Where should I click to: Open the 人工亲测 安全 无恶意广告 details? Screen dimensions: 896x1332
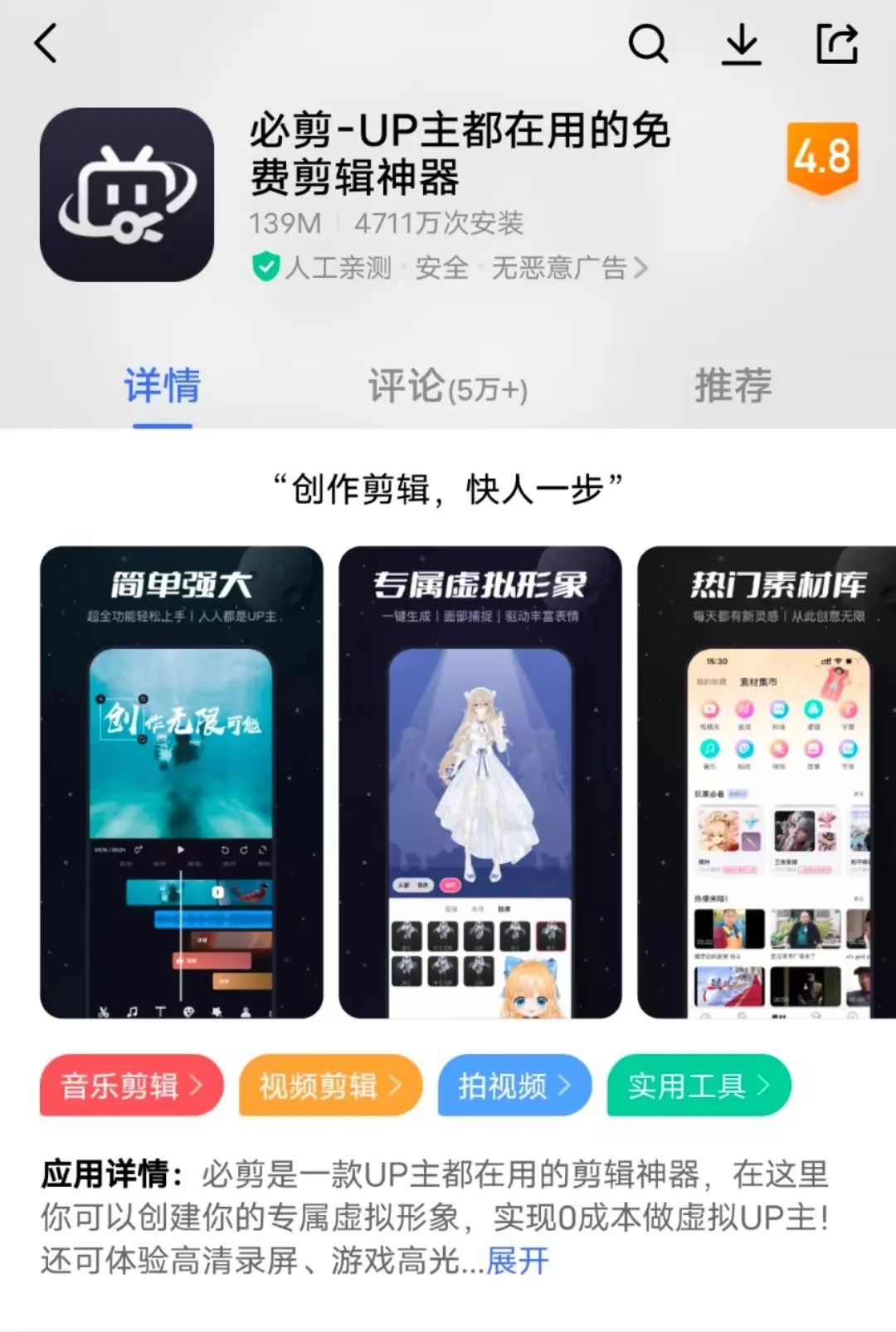[x=450, y=268]
